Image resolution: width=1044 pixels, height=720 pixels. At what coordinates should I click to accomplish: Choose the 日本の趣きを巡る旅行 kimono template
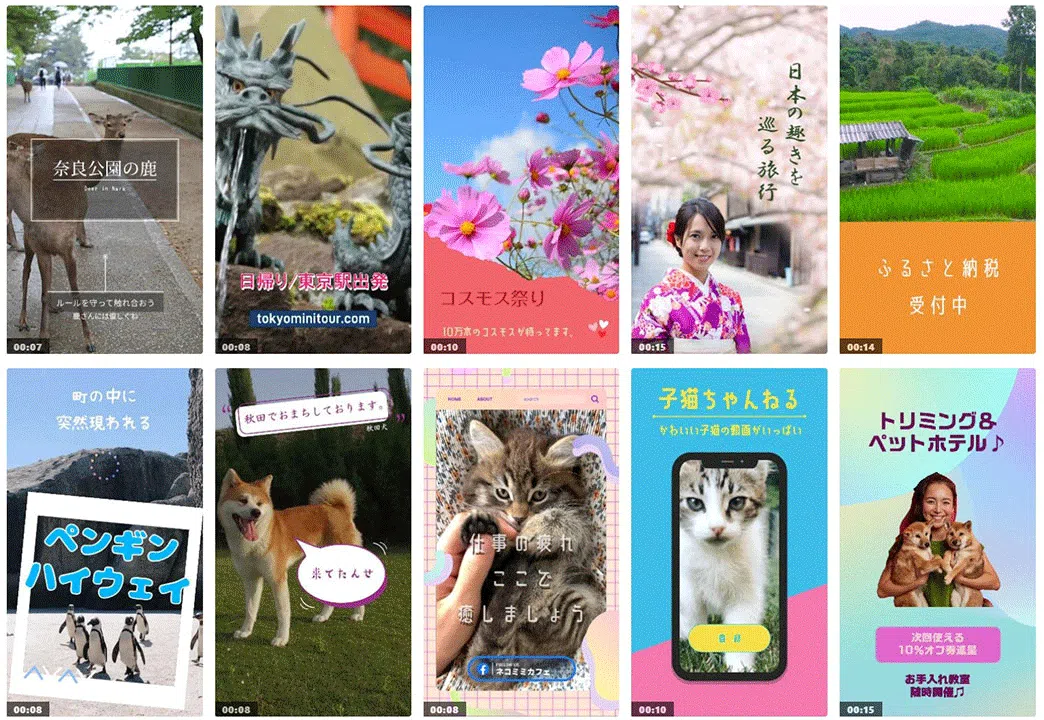click(x=729, y=180)
